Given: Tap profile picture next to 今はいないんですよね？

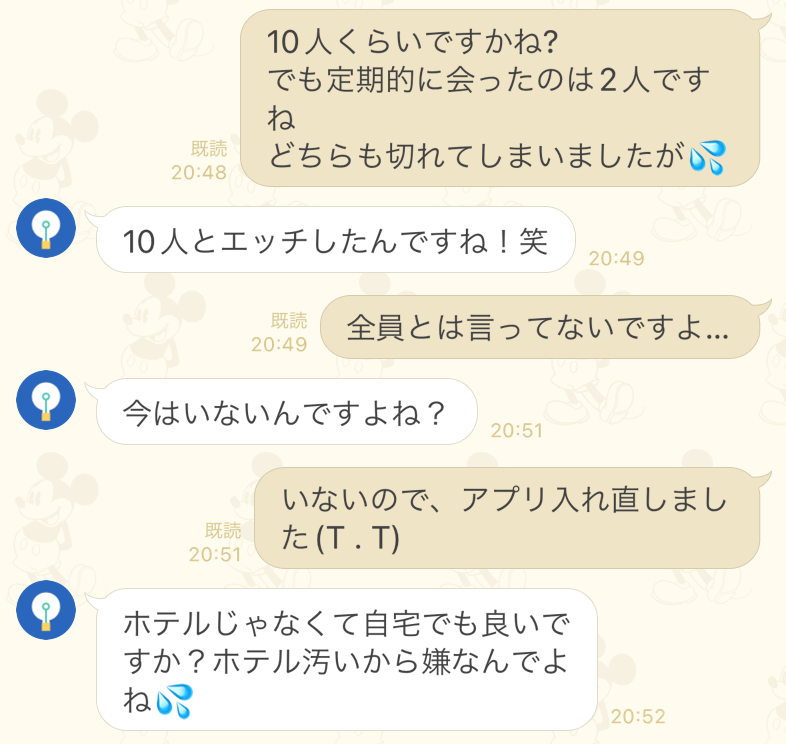Looking at the screenshot, I should [46, 400].
